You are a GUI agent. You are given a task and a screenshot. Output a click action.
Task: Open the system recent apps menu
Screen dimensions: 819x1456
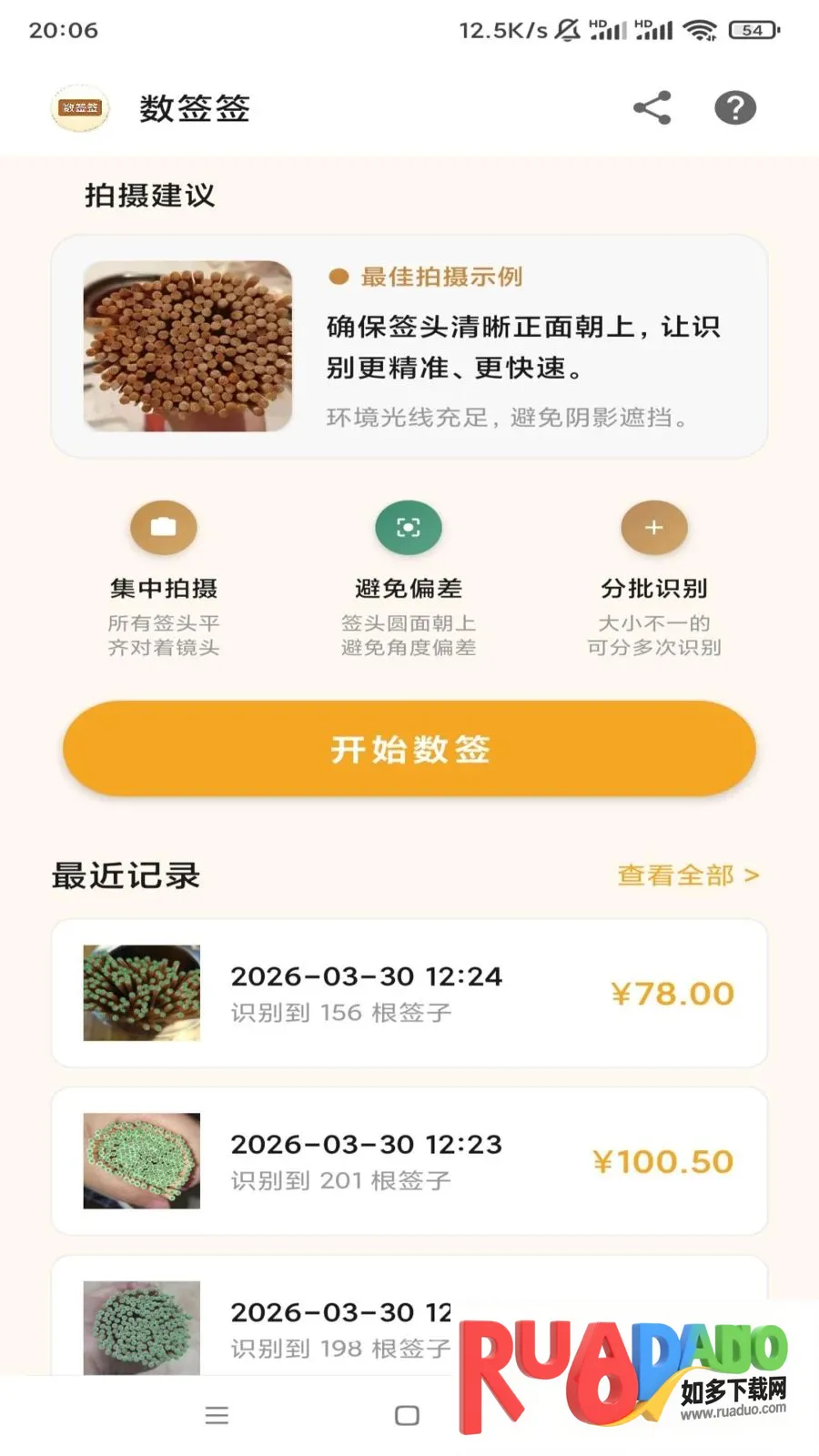pyautogui.click(x=217, y=1415)
